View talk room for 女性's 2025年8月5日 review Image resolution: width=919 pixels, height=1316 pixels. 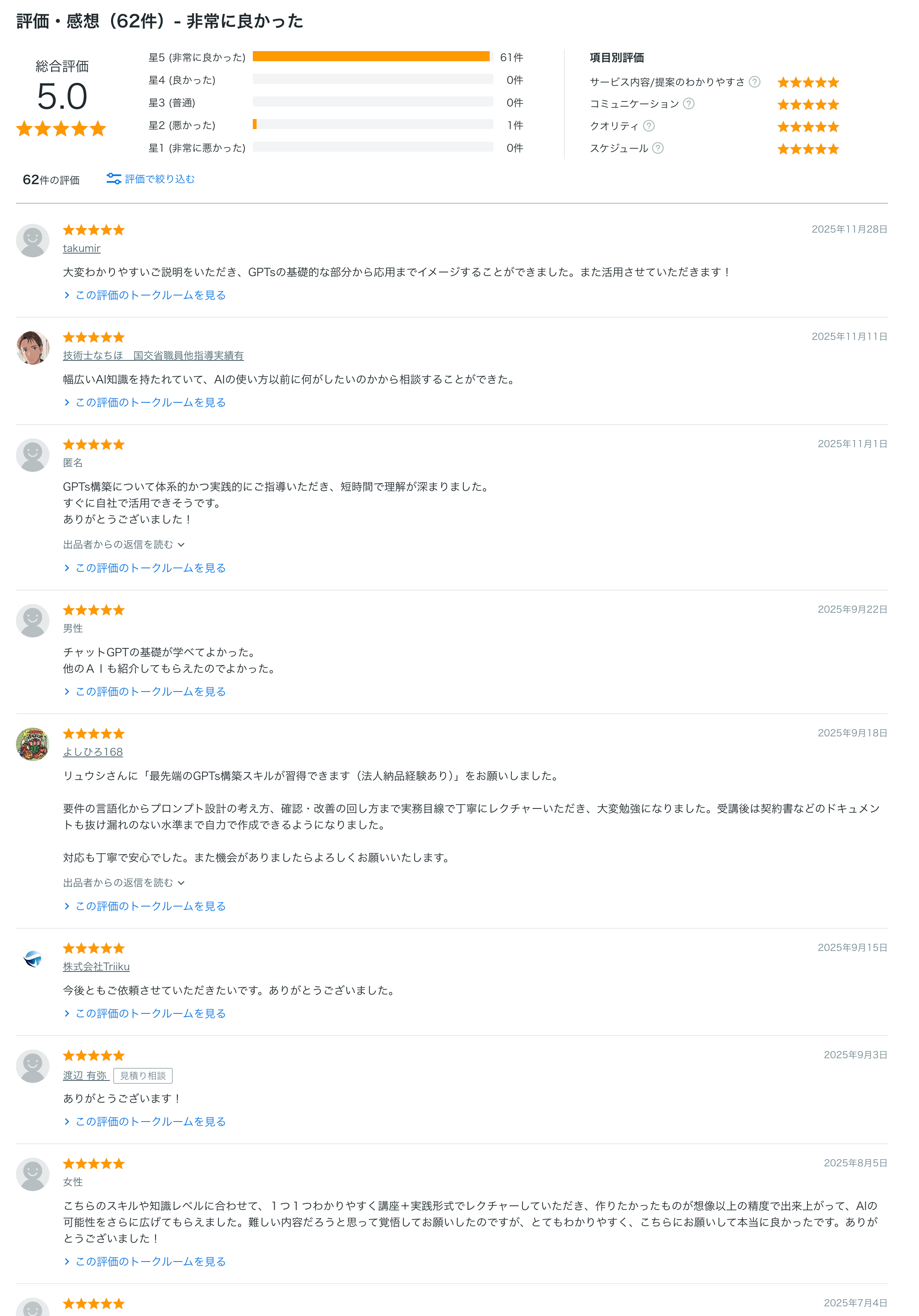(x=150, y=1262)
